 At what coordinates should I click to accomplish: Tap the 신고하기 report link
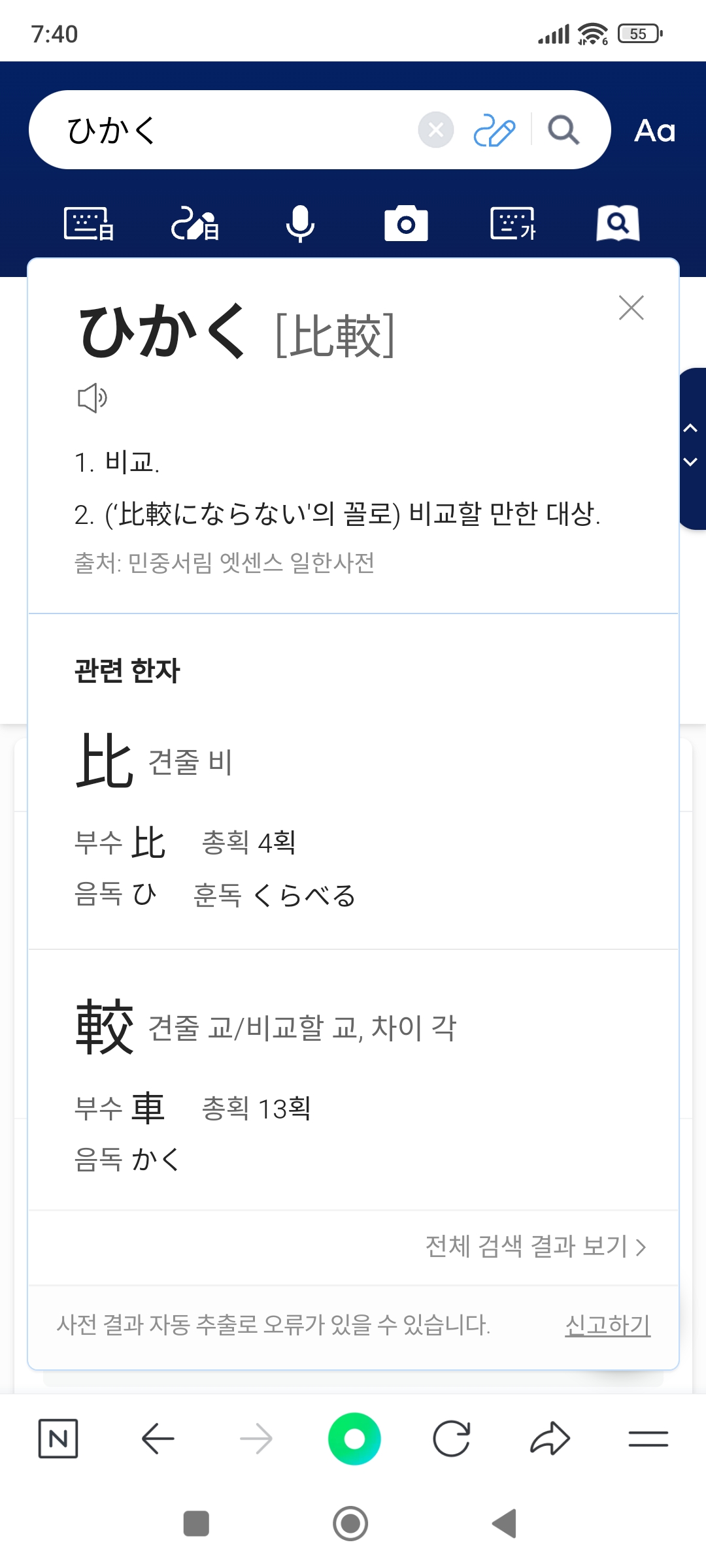[607, 1326]
